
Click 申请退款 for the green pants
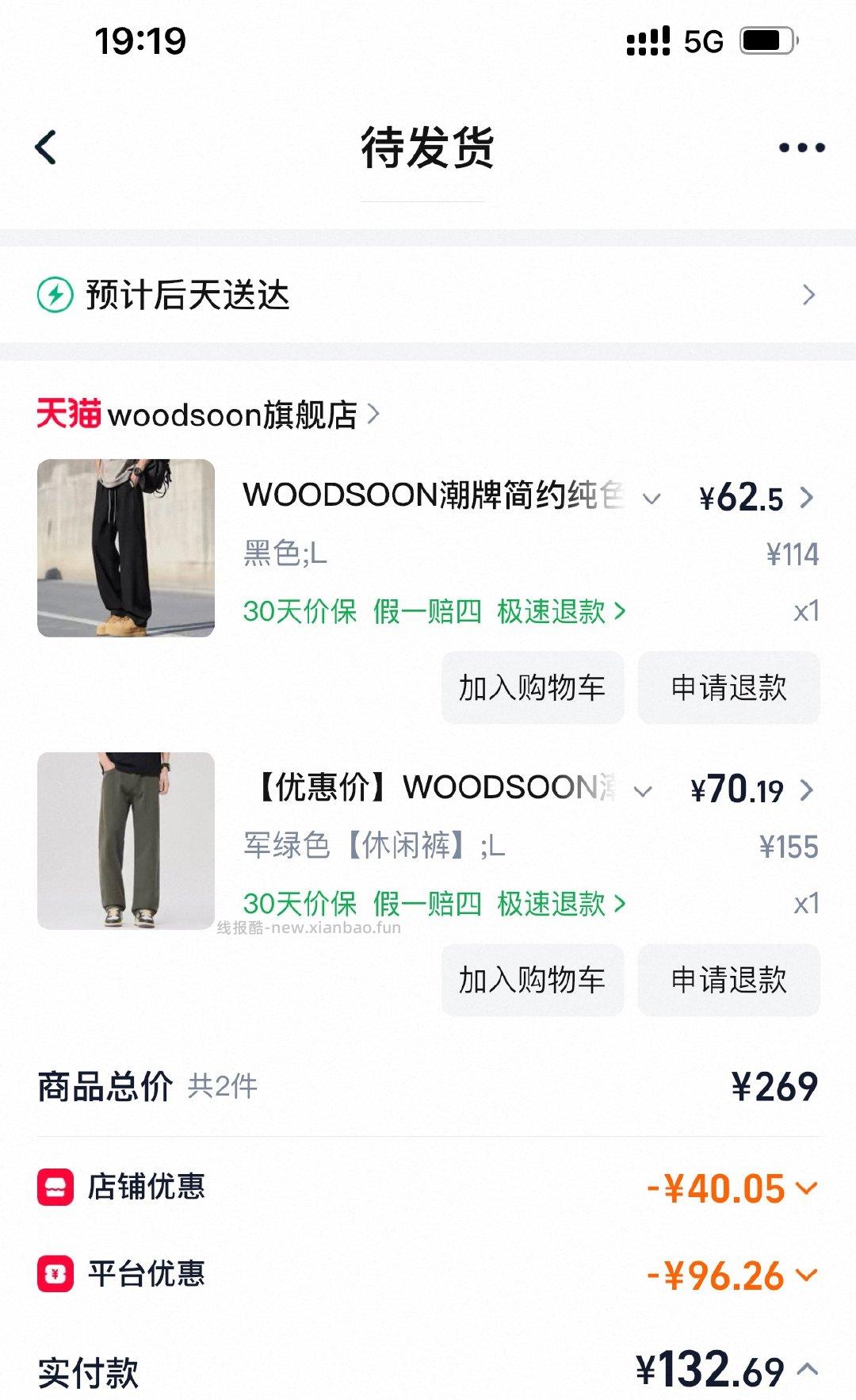point(728,981)
